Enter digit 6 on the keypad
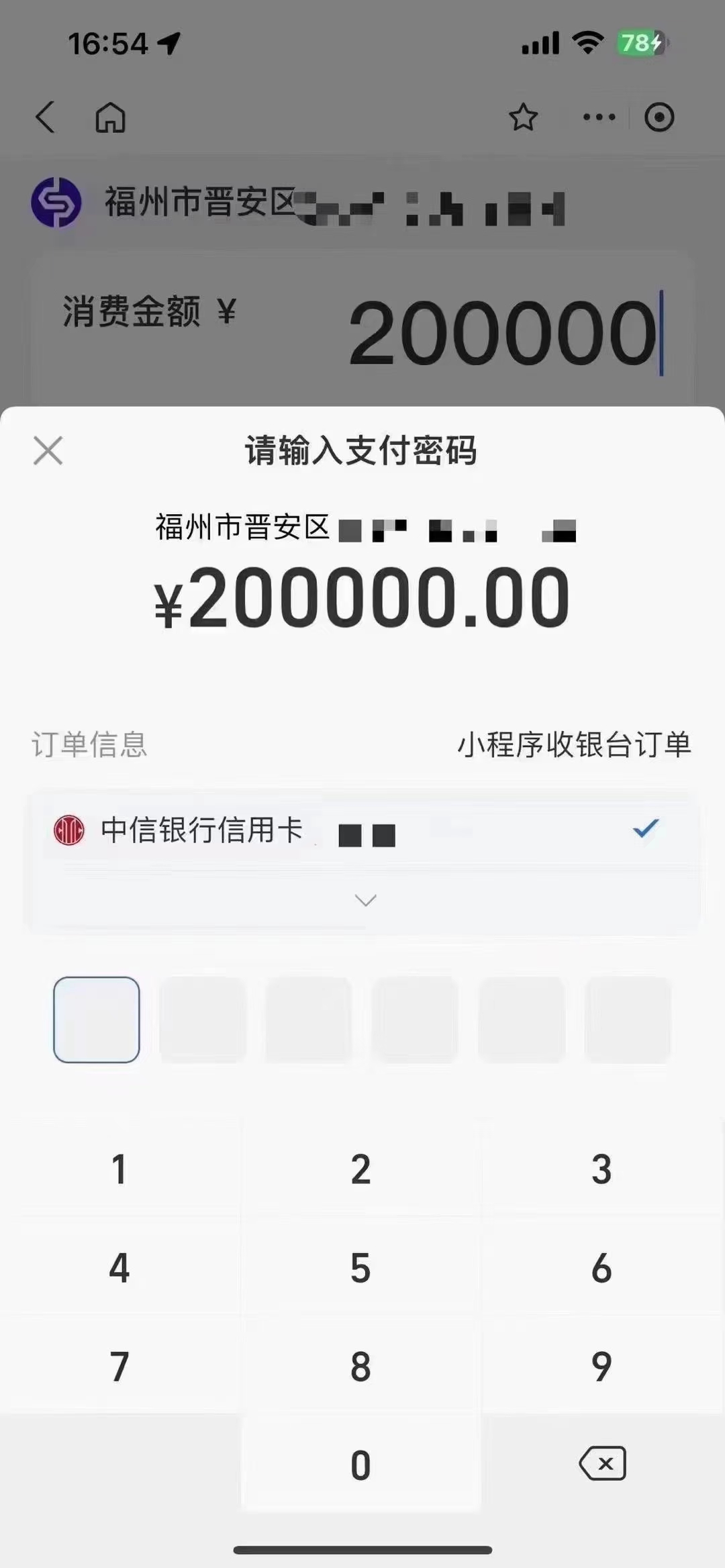The height and width of the screenshot is (1568, 725). [601, 1268]
